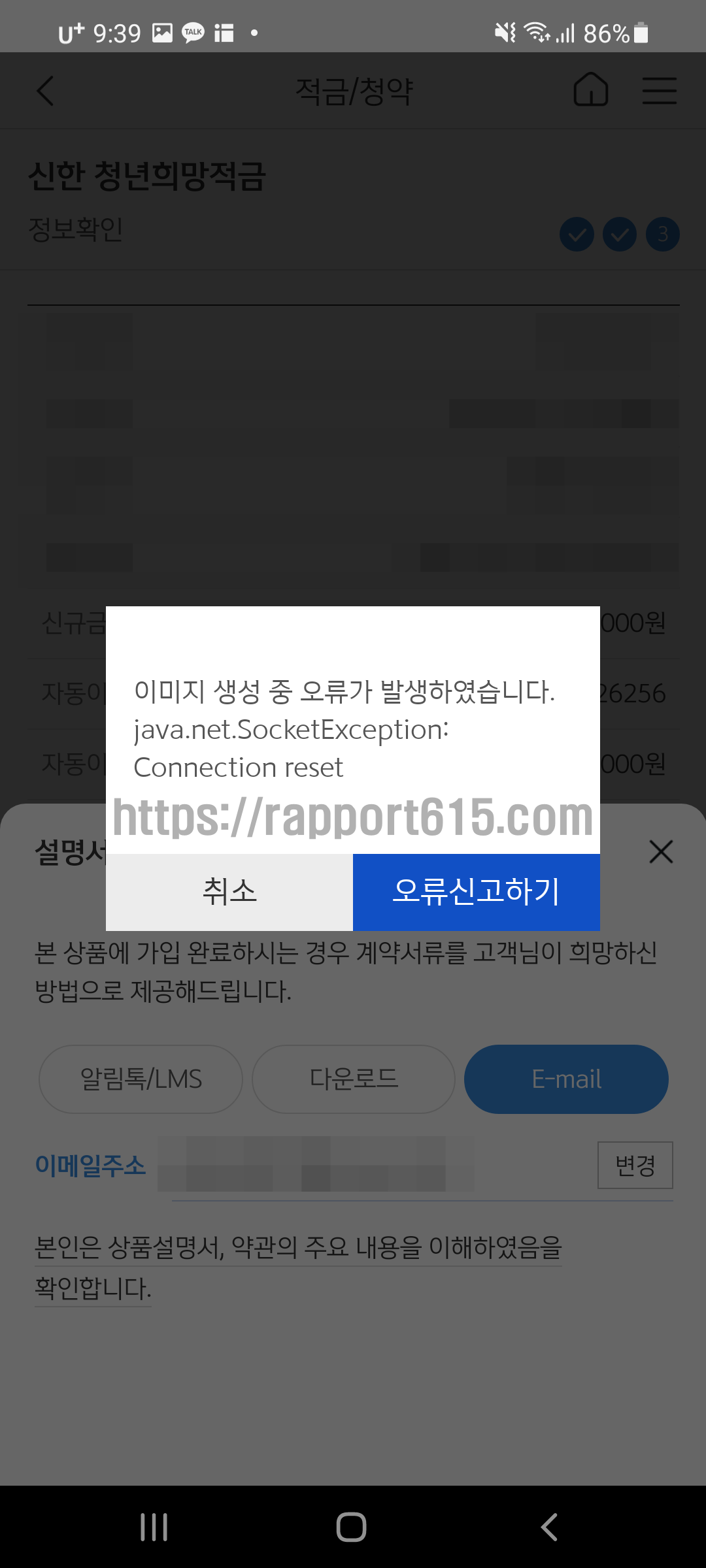Select the 다운로드 delivery option

[353, 1079]
